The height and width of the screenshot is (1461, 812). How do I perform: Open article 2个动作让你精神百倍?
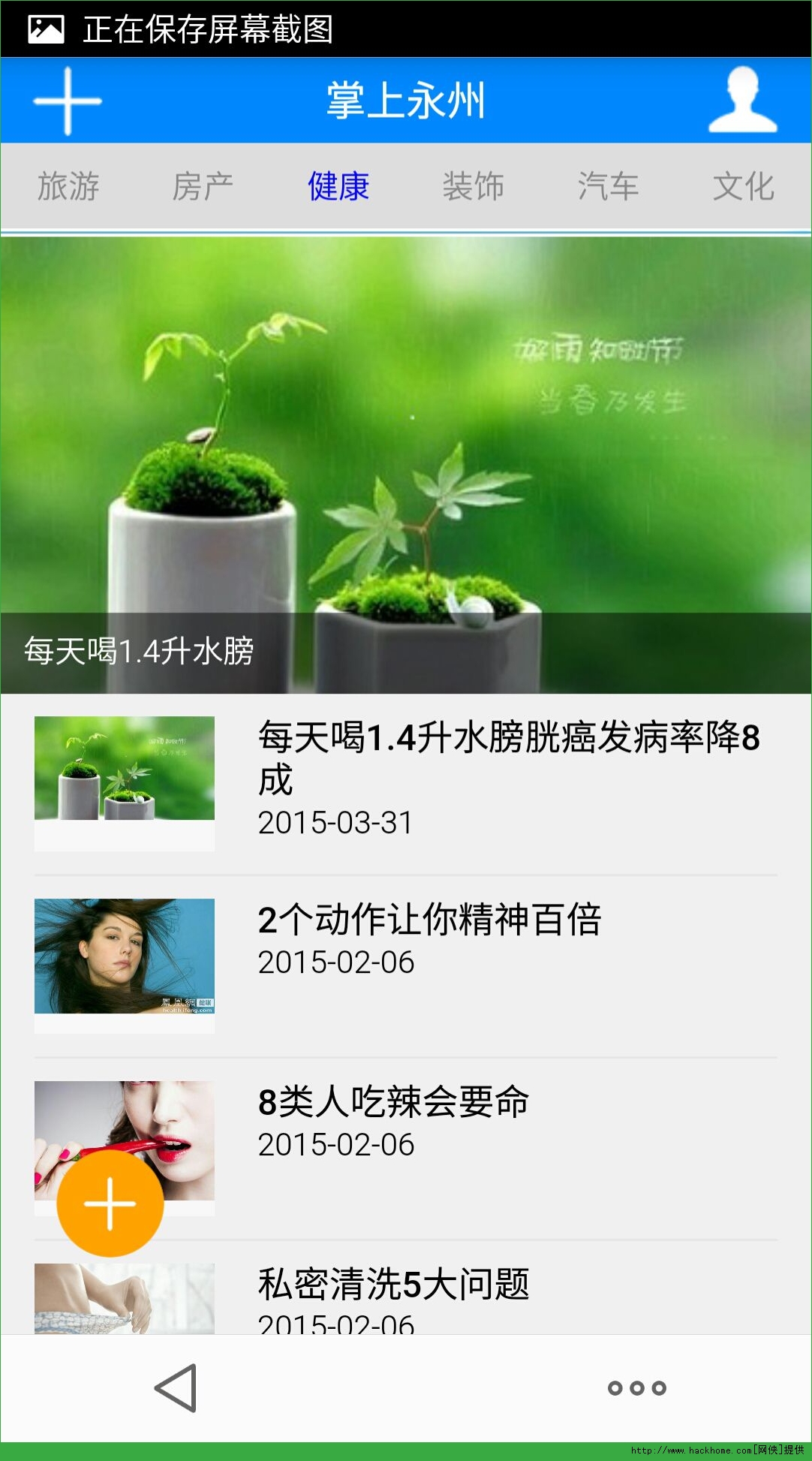pyautogui.click(x=429, y=920)
